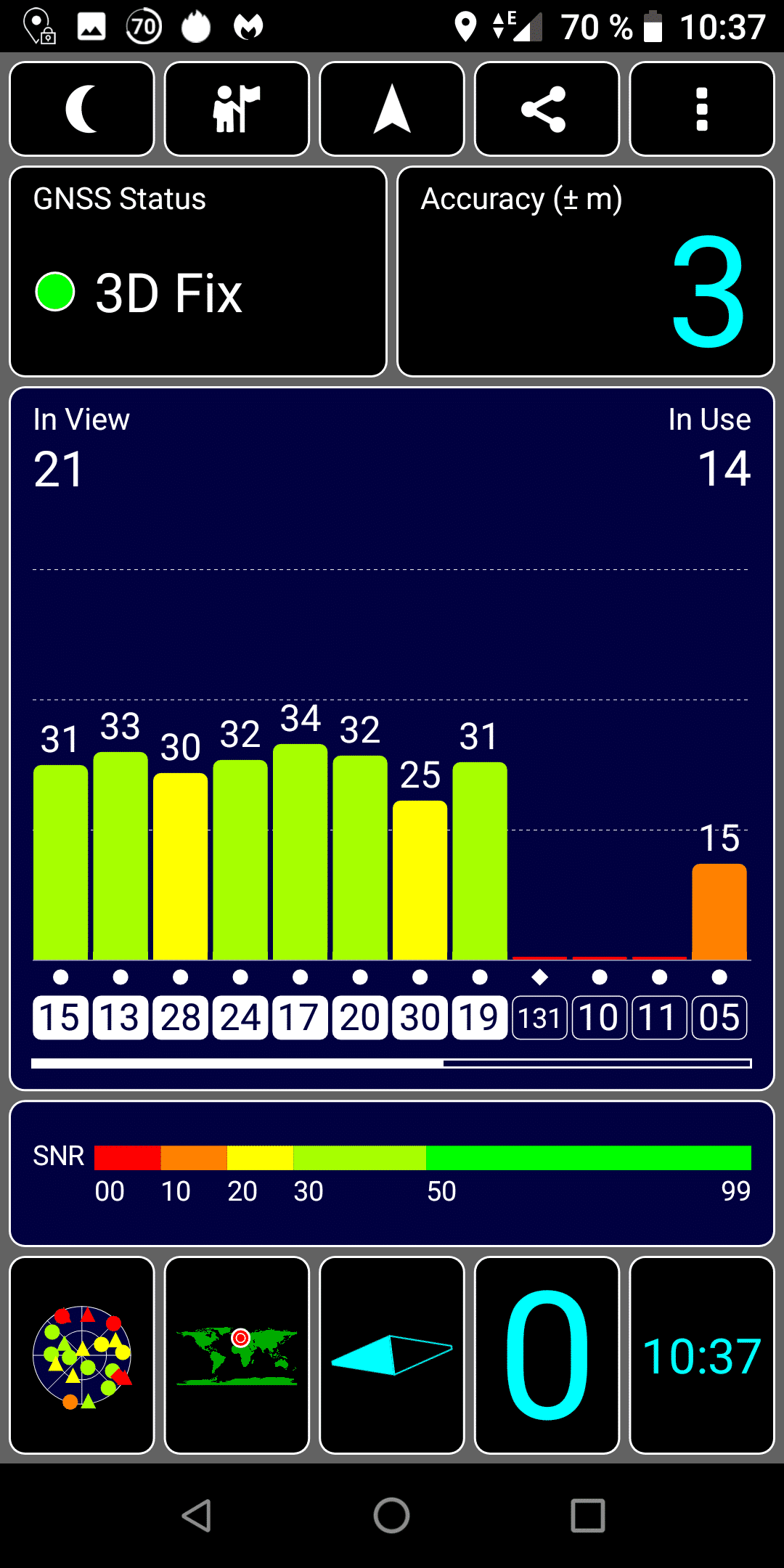The height and width of the screenshot is (1568, 784).
Task: Tap the satellite signal bar chart panel
Action: pyautogui.click(x=392, y=739)
